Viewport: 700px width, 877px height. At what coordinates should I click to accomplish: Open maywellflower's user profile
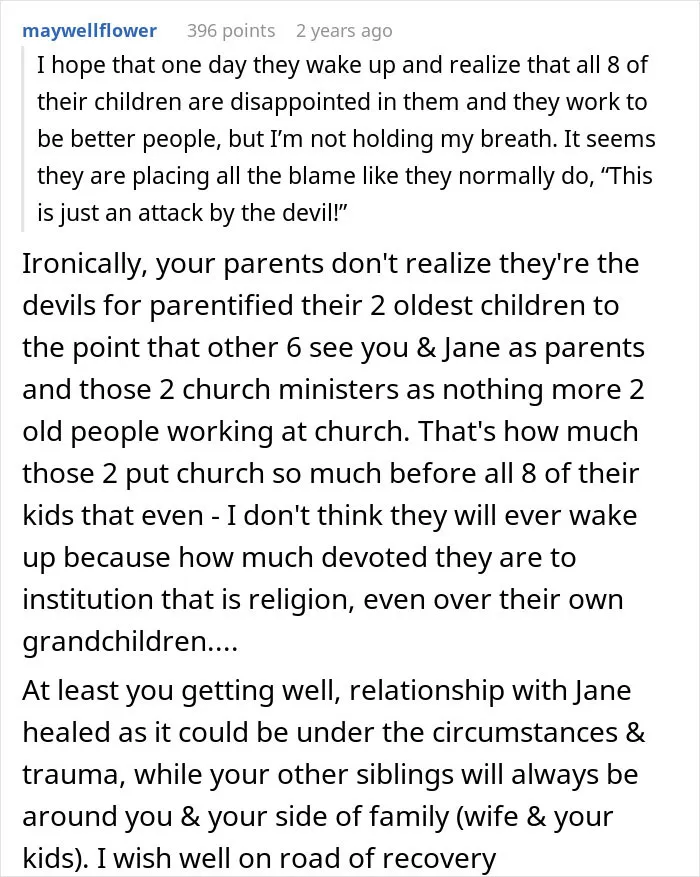(89, 31)
